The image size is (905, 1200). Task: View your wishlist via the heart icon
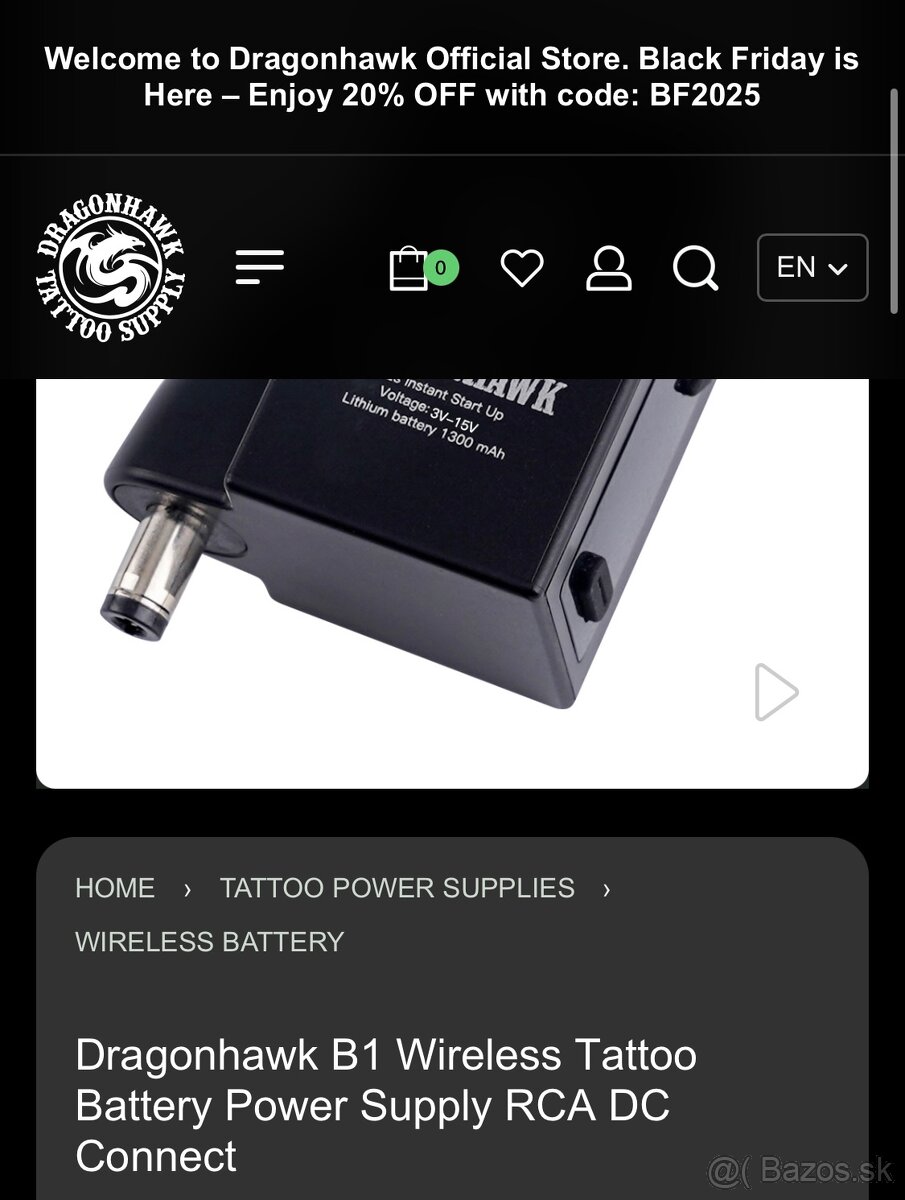pos(523,267)
